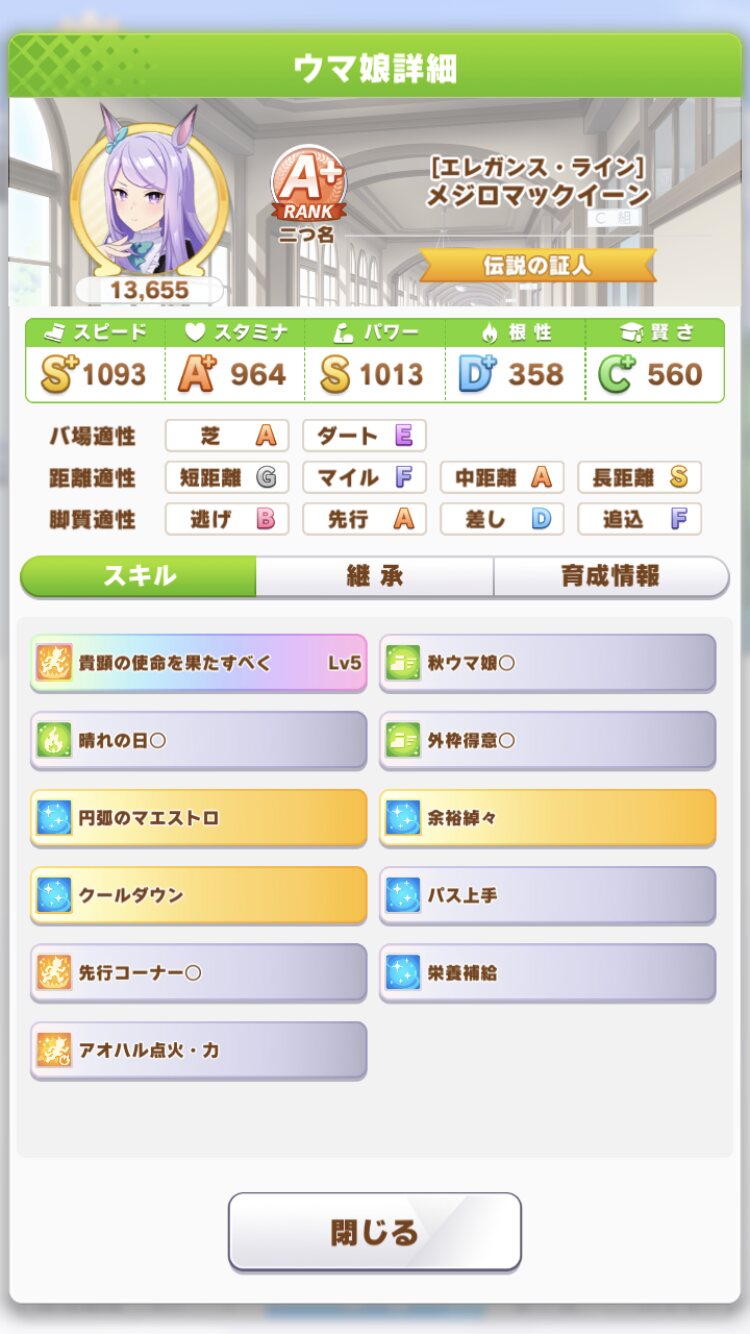Select the パス上手 skill
Screen dimensions: 750x1334
(547, 894)
